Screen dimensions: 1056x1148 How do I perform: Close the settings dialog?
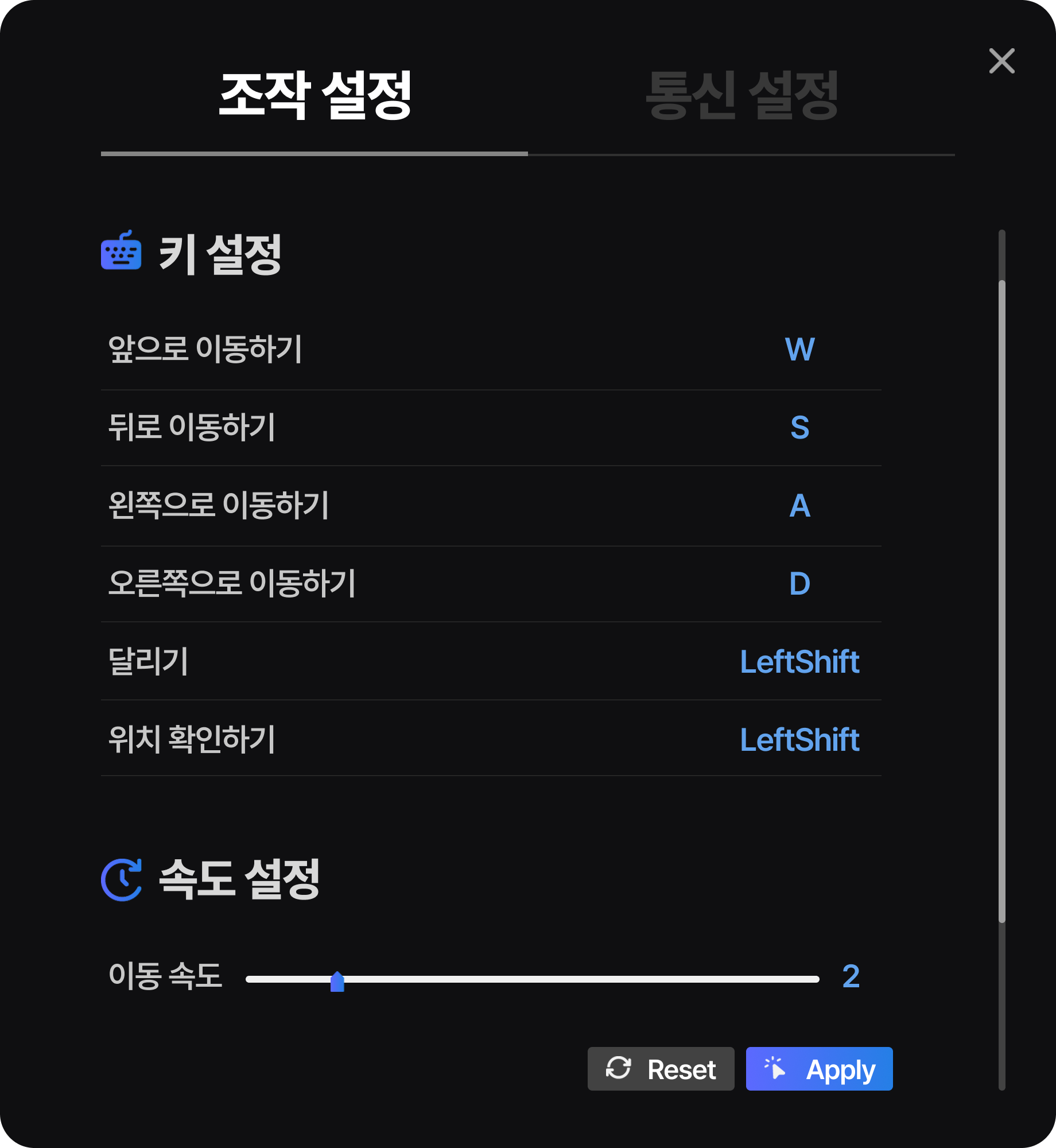tap(1001, 61)
